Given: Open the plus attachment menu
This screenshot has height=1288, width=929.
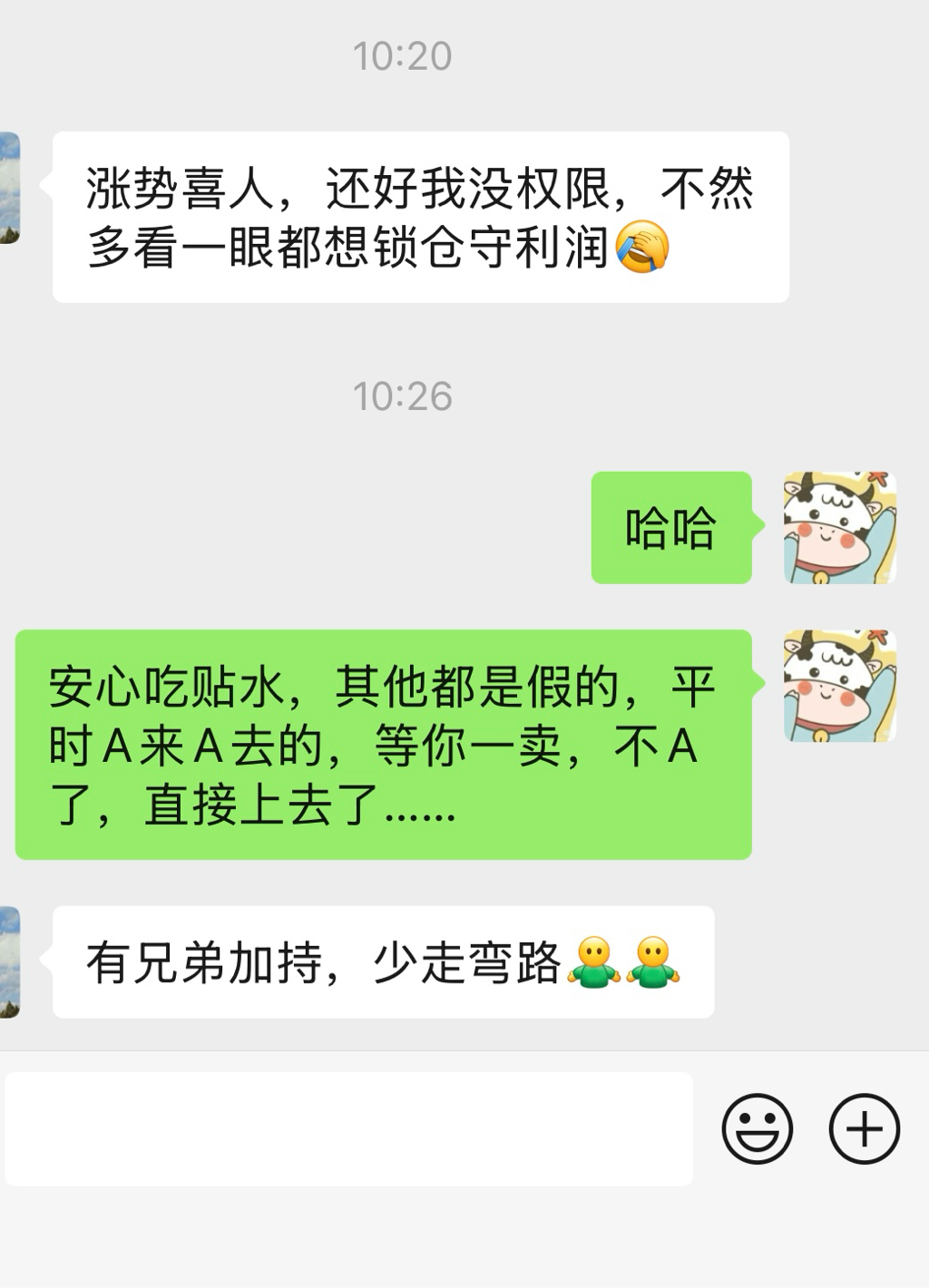Looking at the screenshot, I should pyautogui.click(x=864, y=1129).
